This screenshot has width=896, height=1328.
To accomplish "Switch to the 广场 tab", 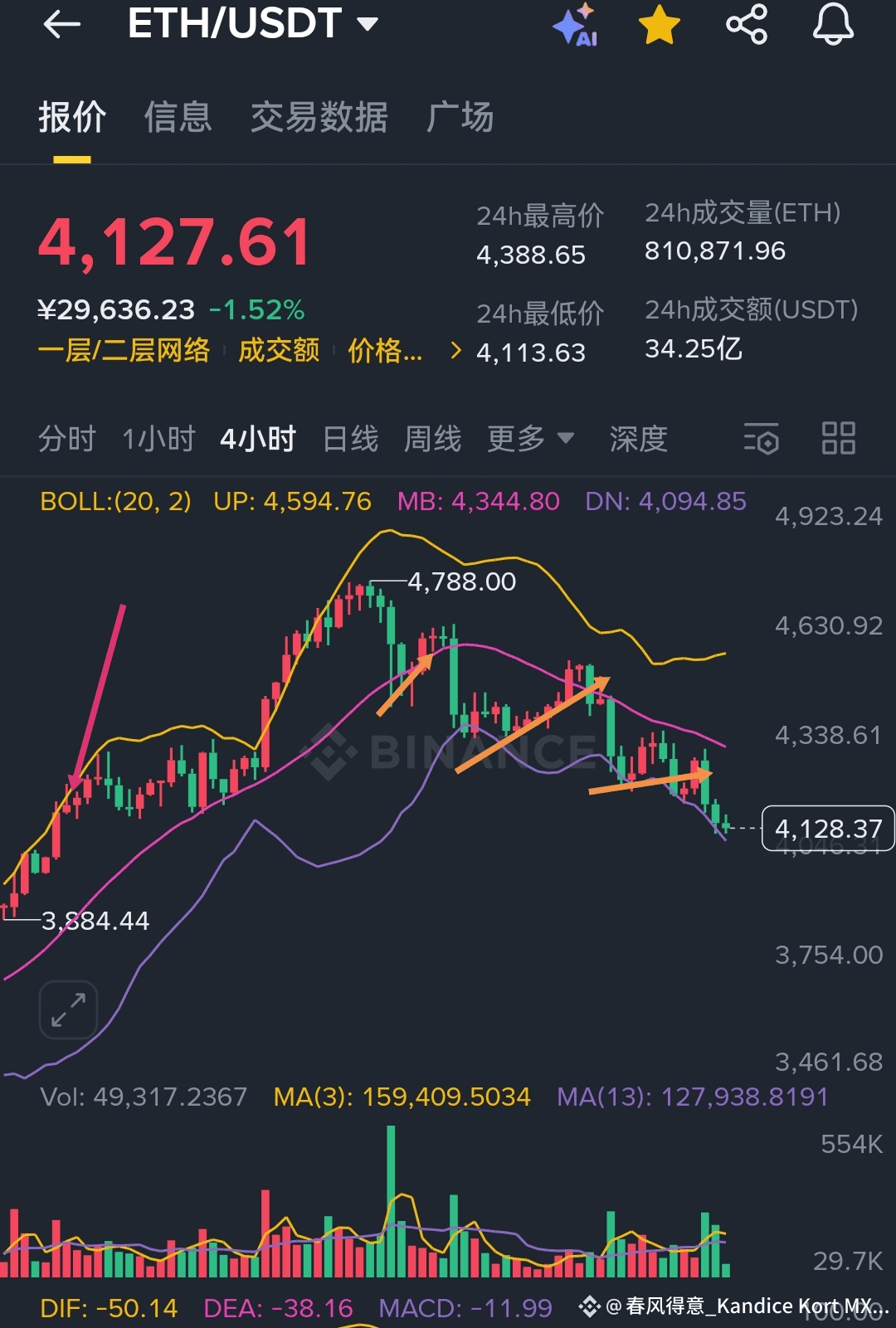I will (x=460, y=117).
